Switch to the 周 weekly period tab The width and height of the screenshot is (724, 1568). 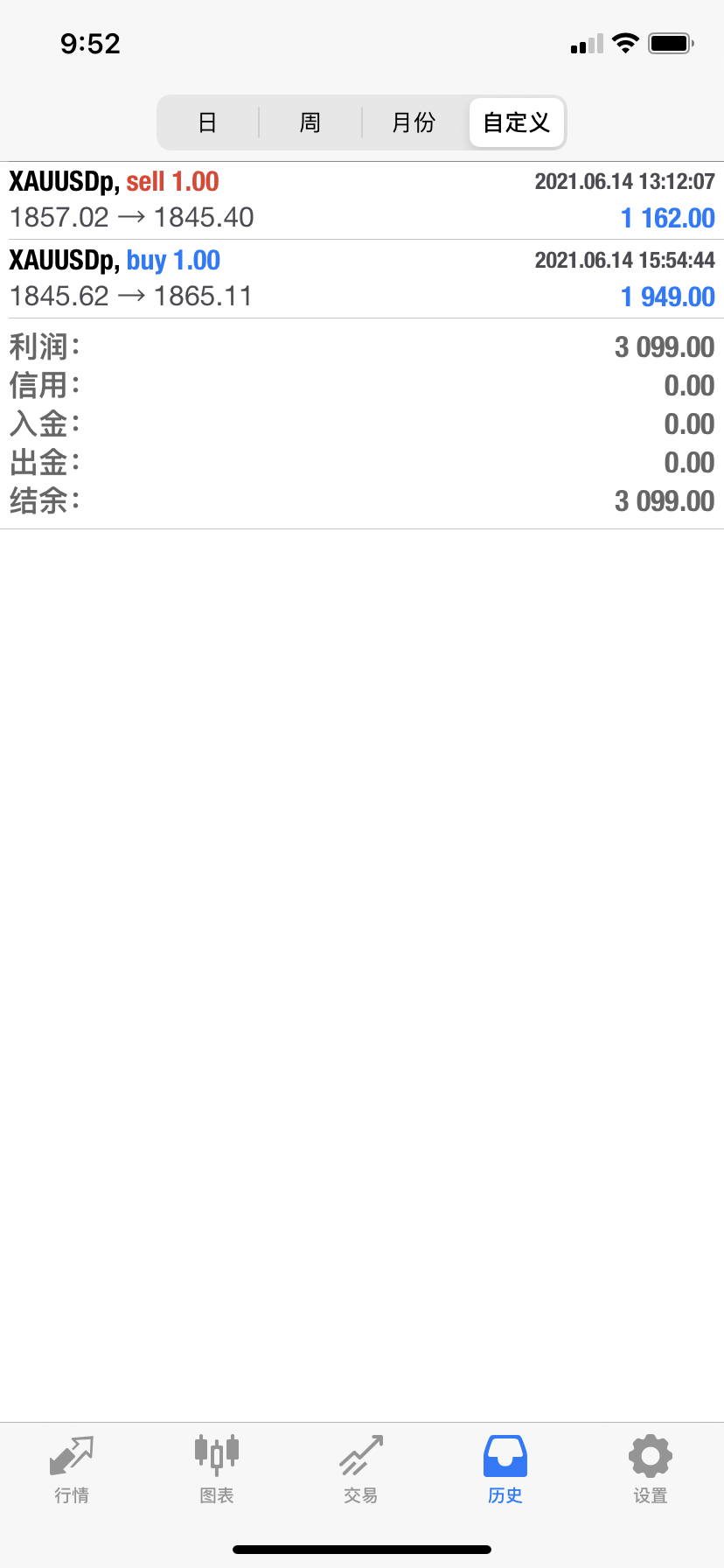310,123
